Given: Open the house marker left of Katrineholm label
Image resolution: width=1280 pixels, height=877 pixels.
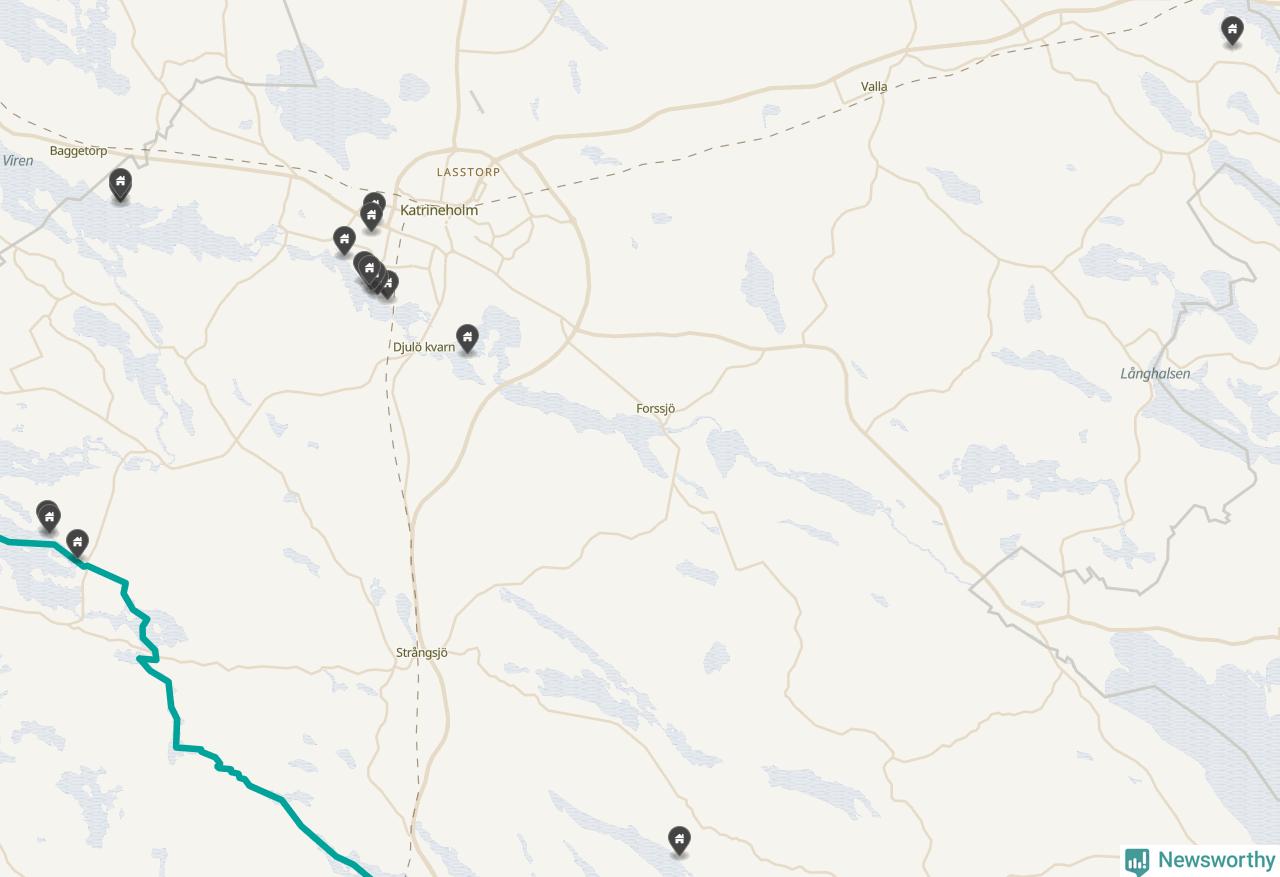Looking at the screenshot, I should 371,215.
